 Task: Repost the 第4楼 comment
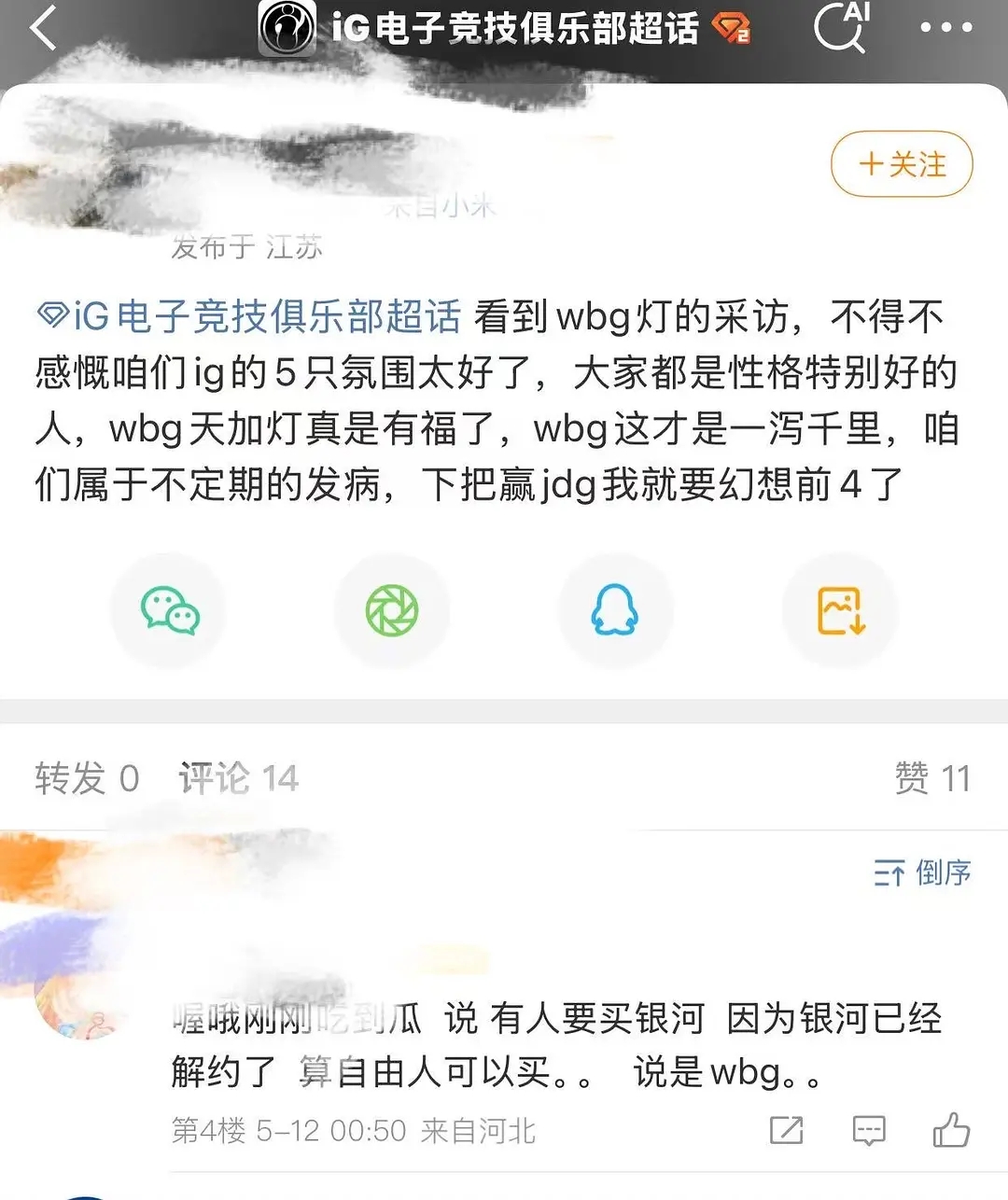pyautogui.click(x=786, y=1130)
